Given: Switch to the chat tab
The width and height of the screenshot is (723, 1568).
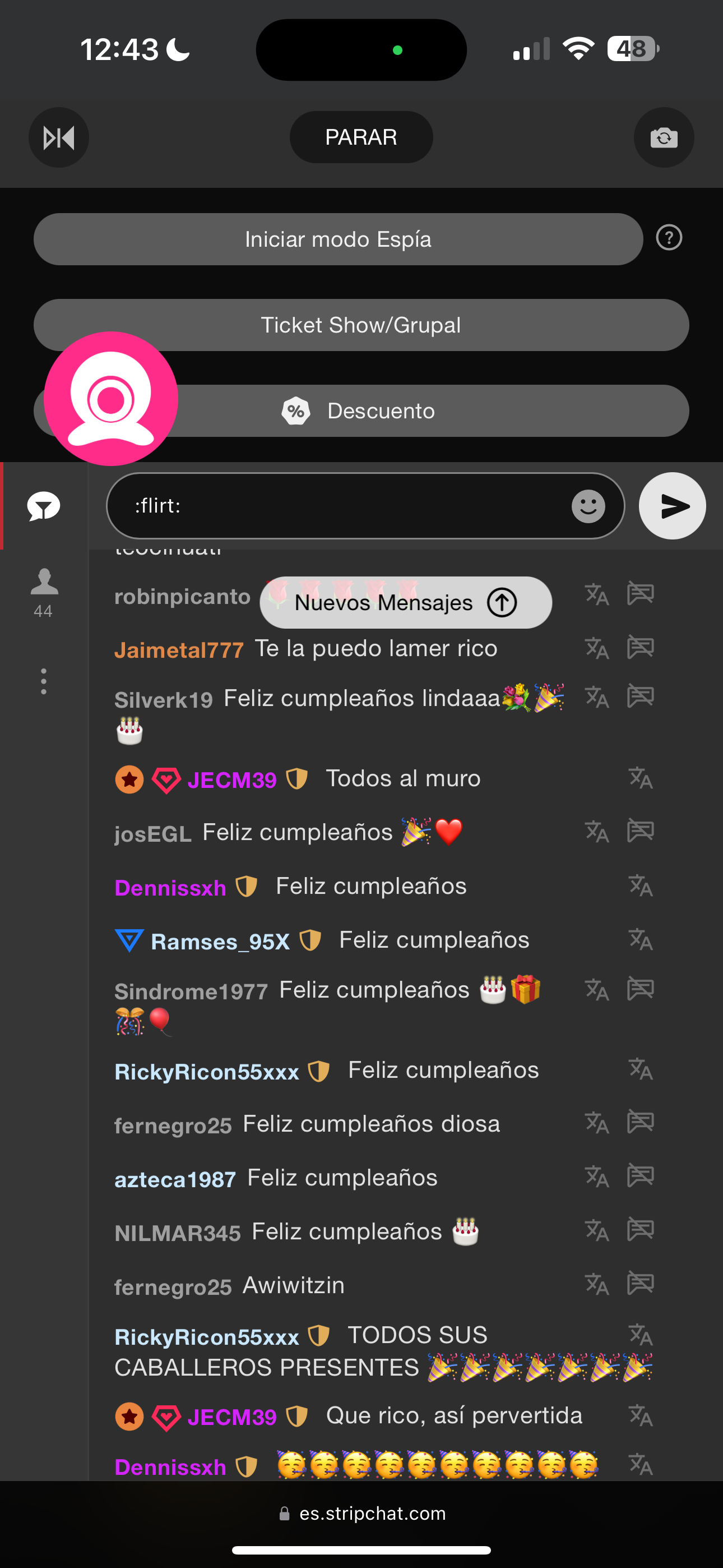Looking at the screenshot, I should [x=44, y=506].
